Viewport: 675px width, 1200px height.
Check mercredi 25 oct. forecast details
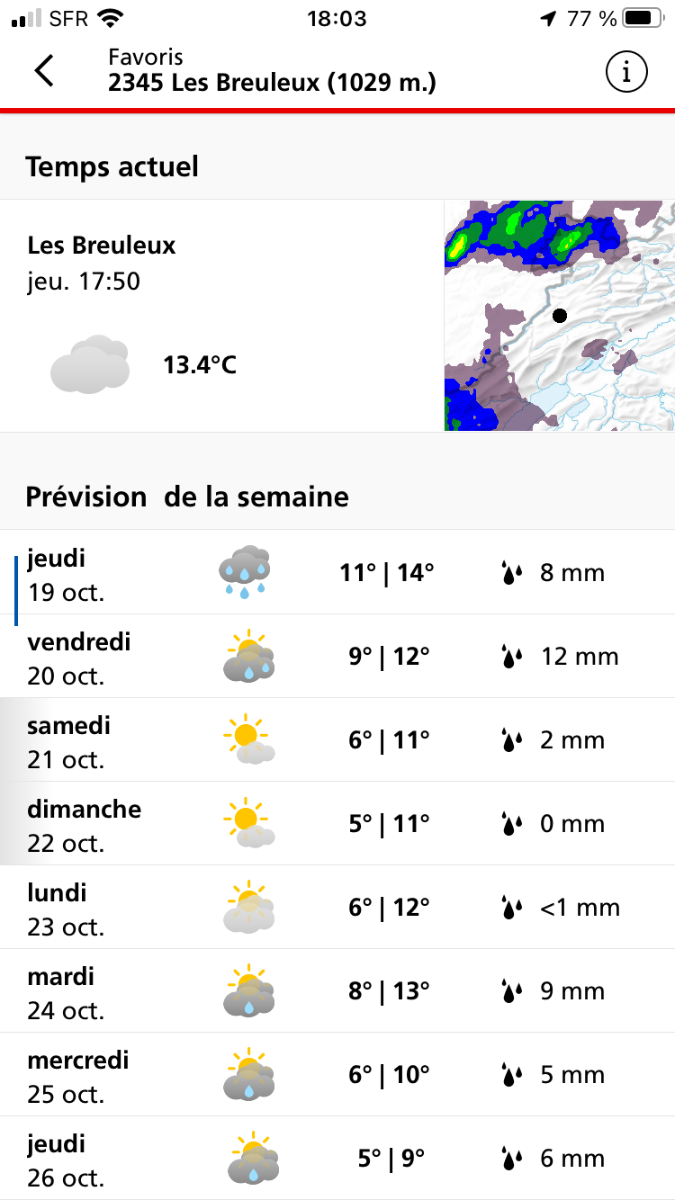(337, 1076)
